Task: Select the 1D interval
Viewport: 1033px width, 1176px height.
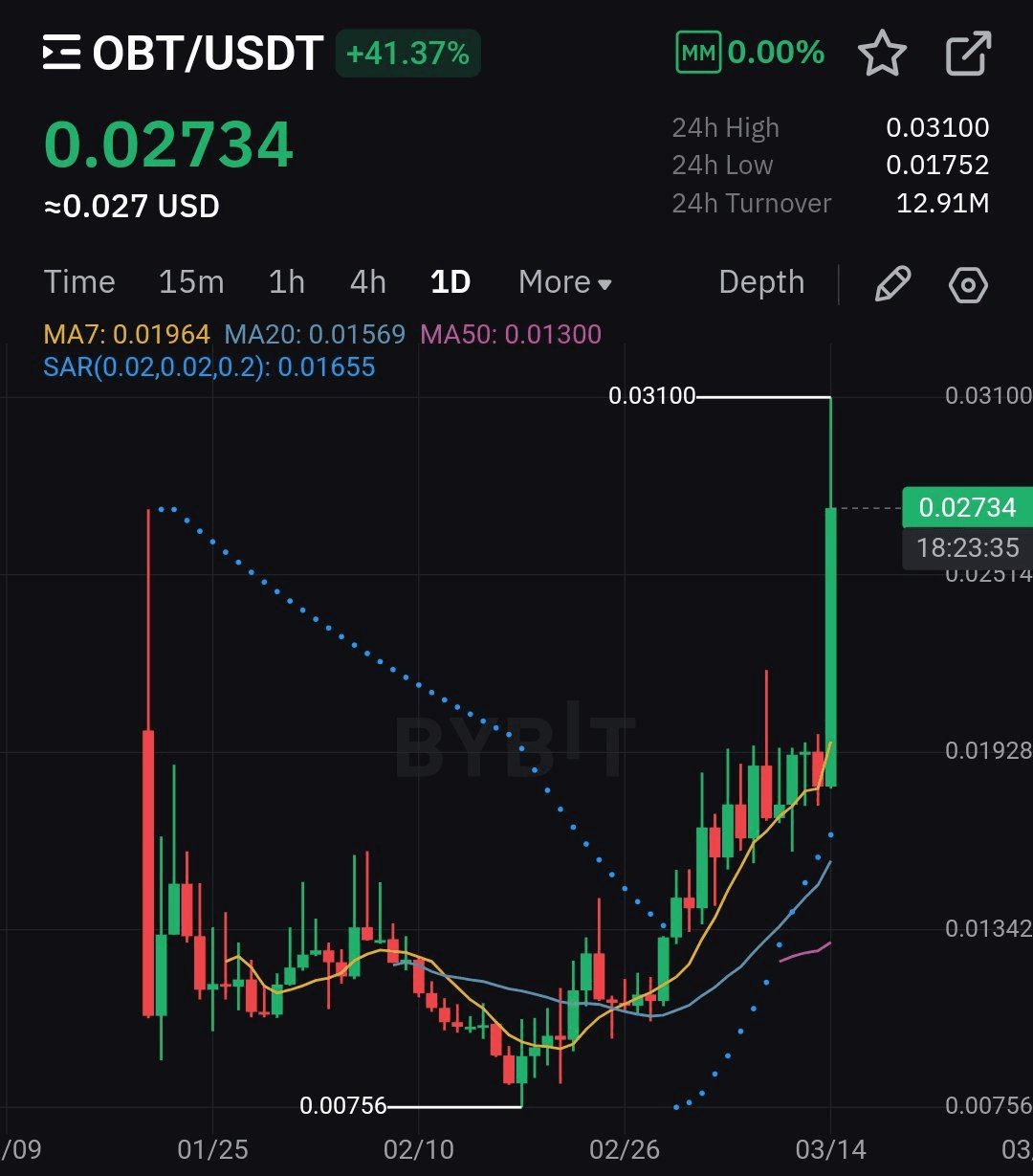Action: point(451,282)
